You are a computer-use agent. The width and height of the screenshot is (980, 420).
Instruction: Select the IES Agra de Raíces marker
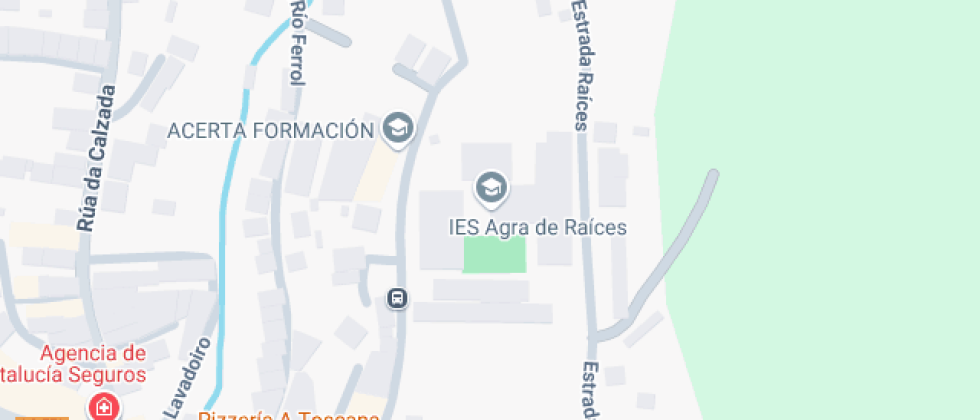point(491,187)
